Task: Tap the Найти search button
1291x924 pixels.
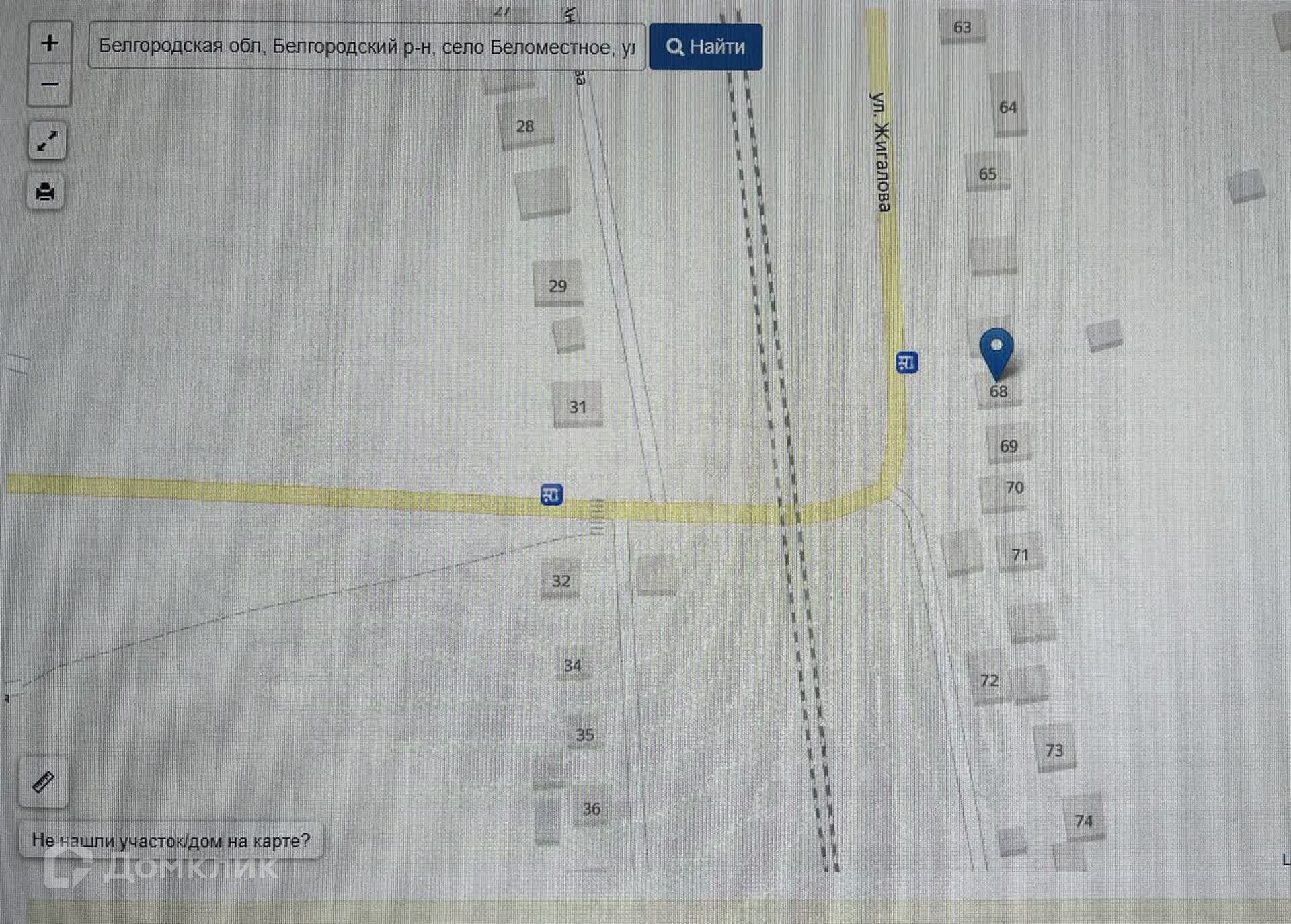Action: [x=705, y=46]
